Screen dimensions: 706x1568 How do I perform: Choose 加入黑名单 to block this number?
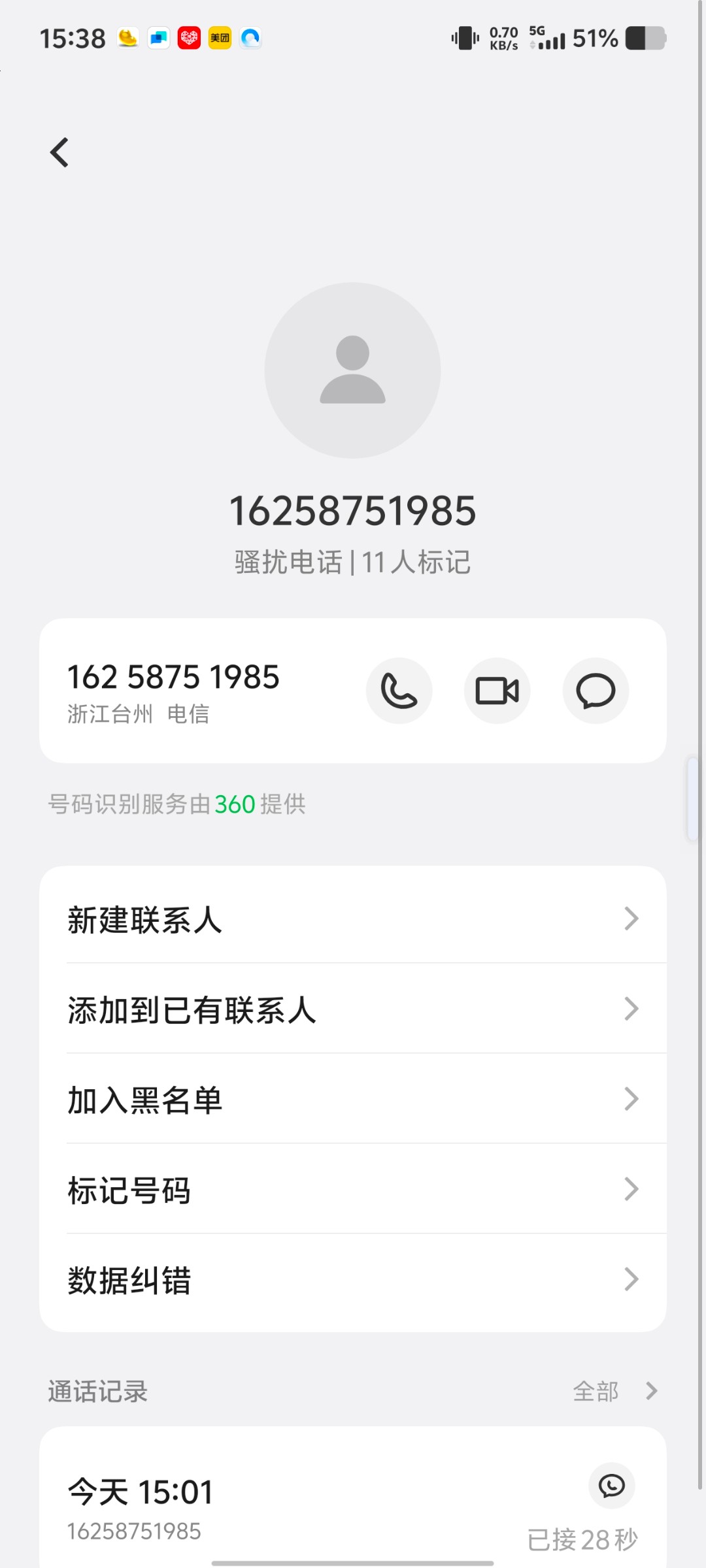coord(353,1098)
